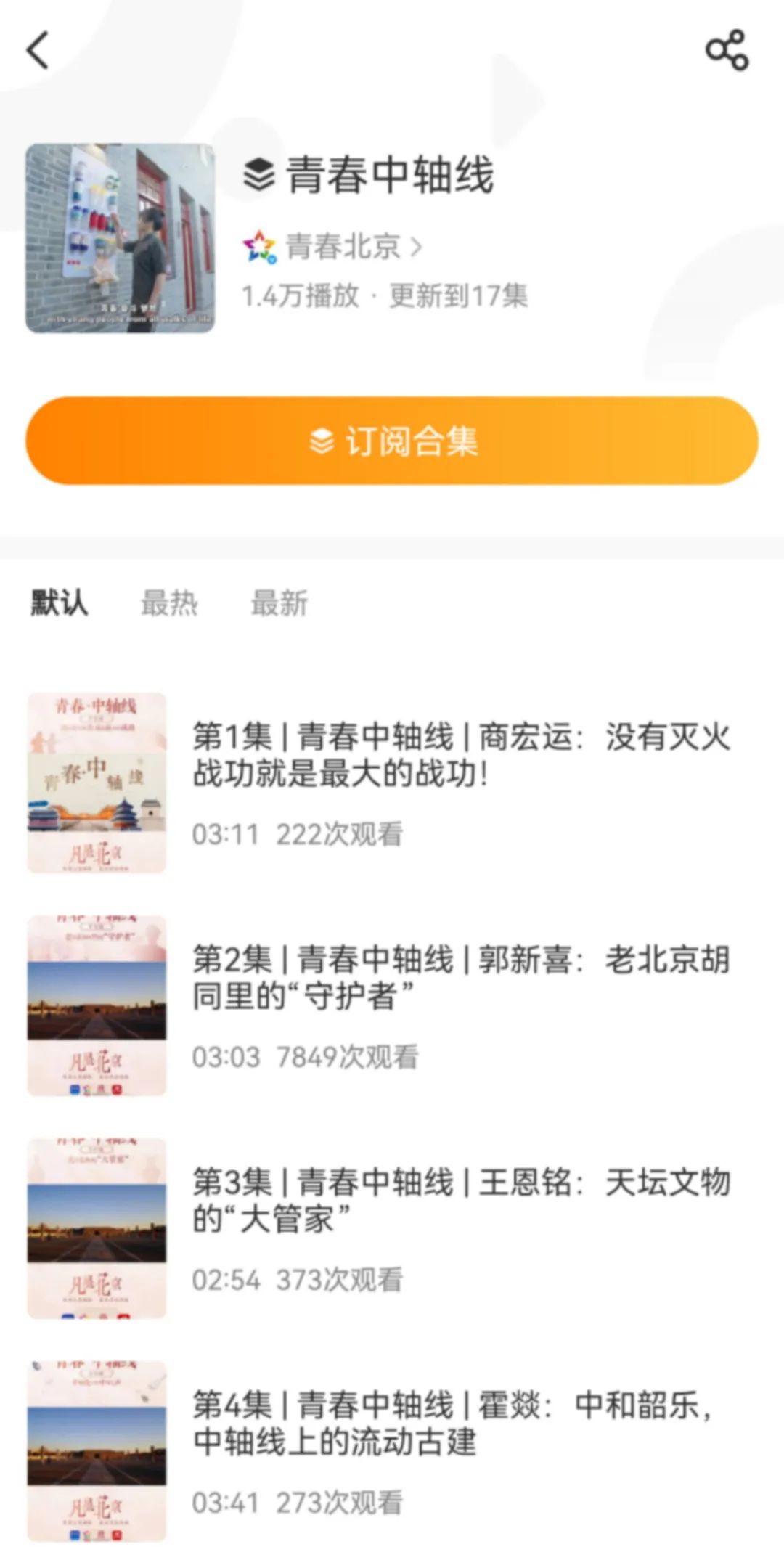Open the 青春中轴线 collection cover image
The image size is (784, 1568).
[121, 238]
